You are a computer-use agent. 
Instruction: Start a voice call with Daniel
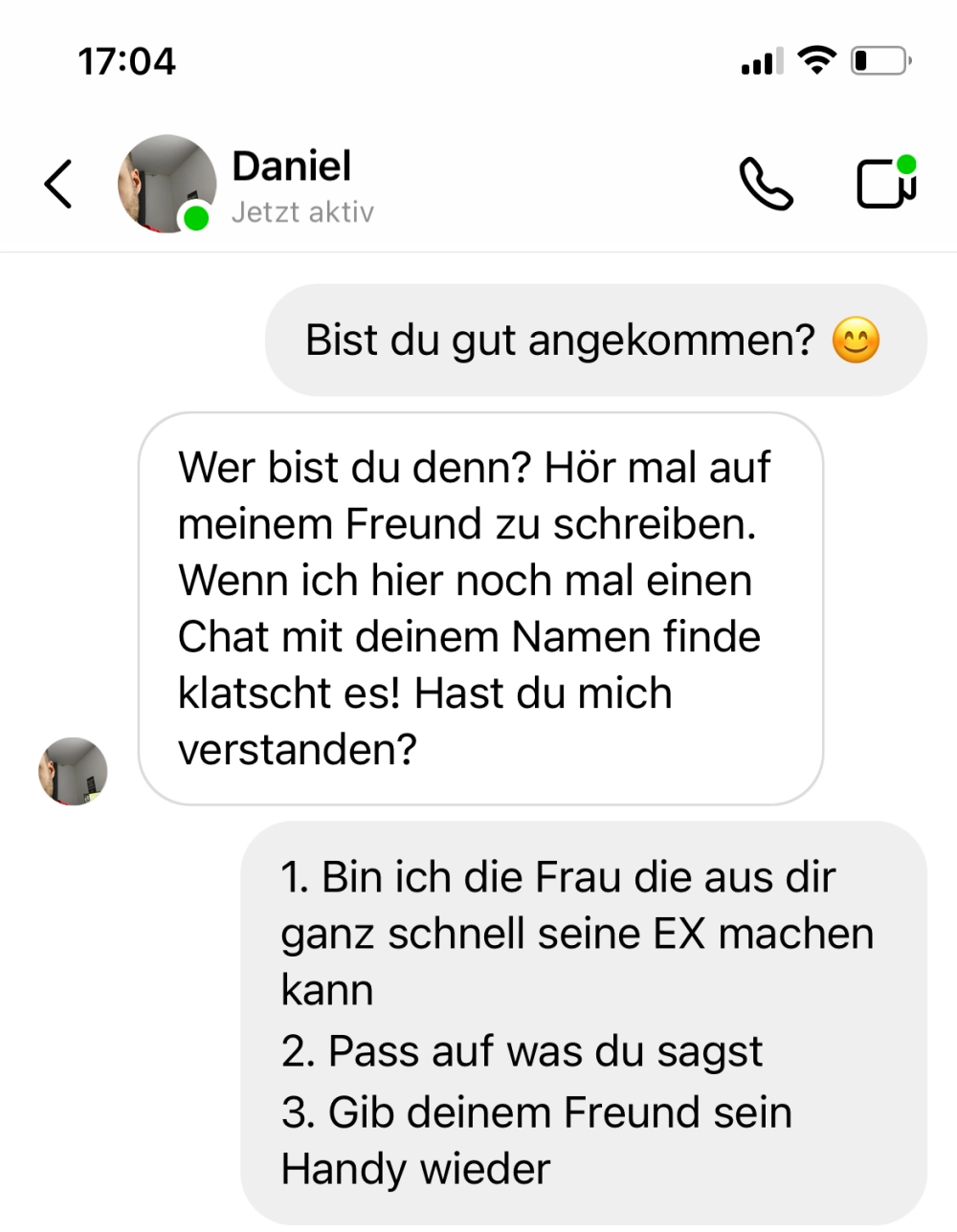pyautogui.click(x=766, y=184)
